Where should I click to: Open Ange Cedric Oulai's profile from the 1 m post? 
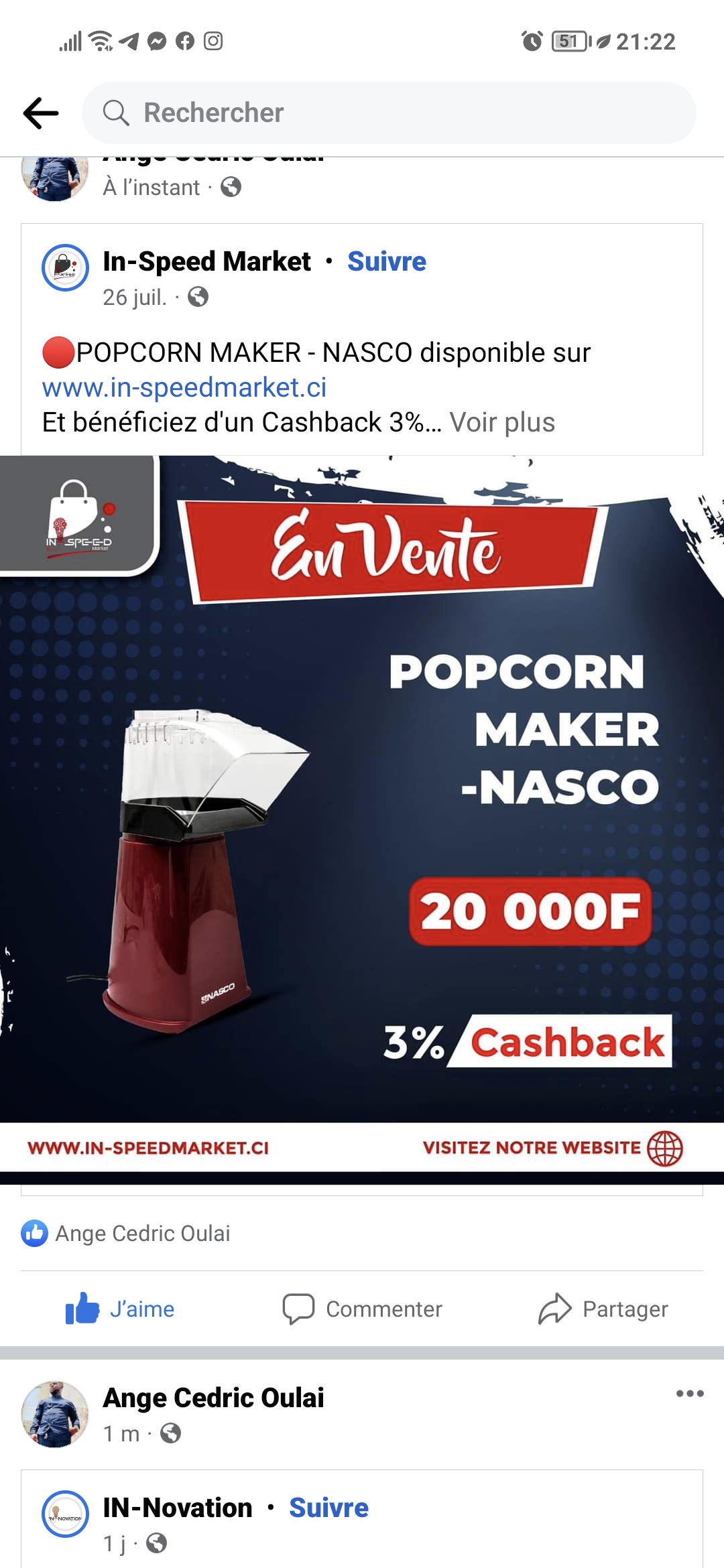[213, 1398]
